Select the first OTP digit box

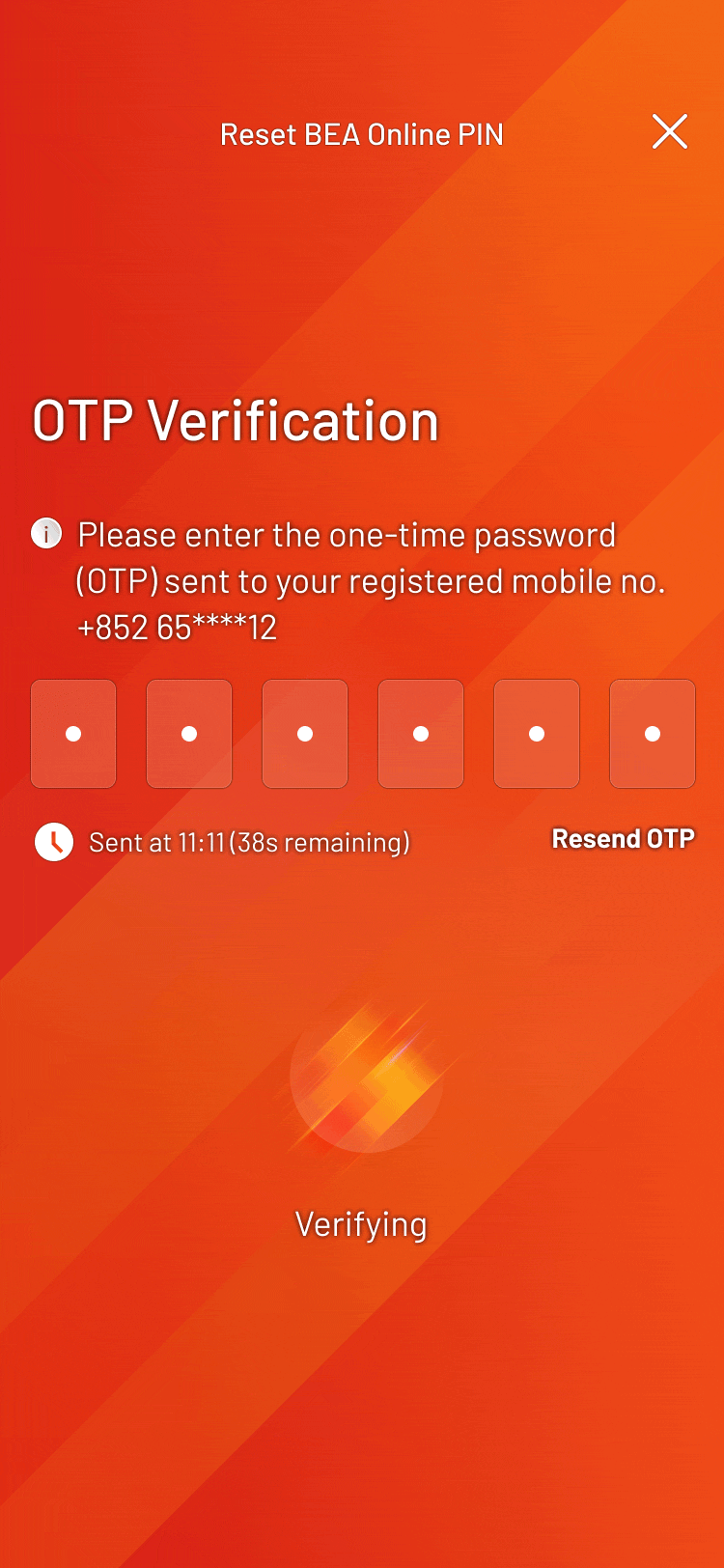73,734
